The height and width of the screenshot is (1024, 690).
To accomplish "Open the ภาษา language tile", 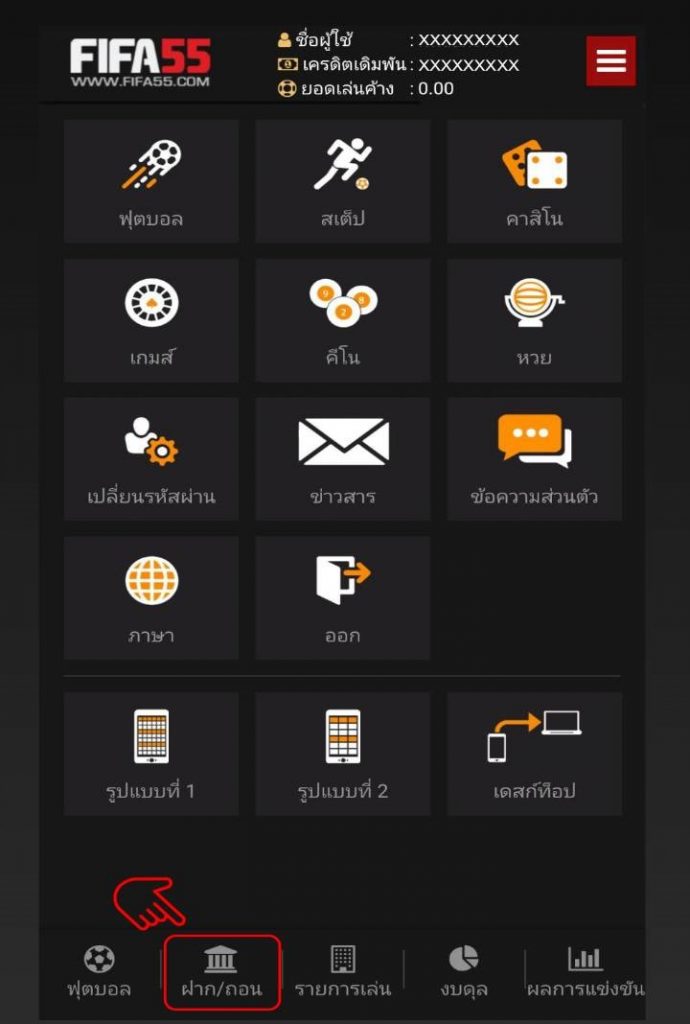I will coord(151,597).
